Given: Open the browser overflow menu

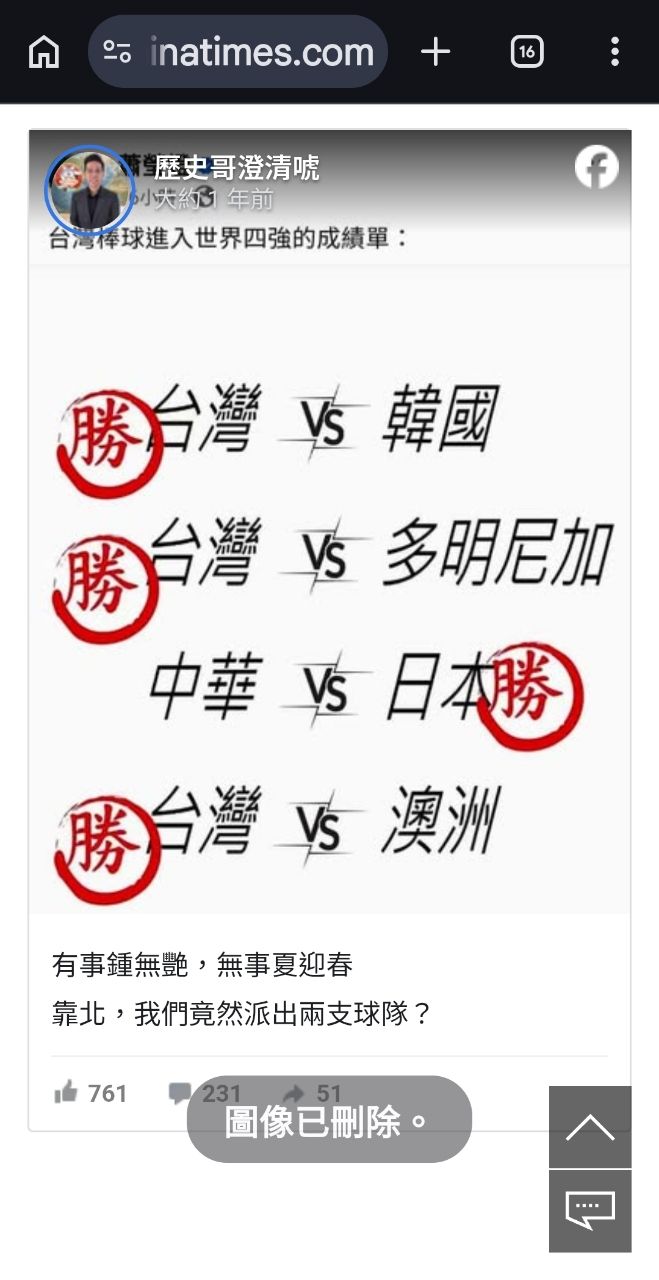Looking at the screenshot, I should point(614,51).
